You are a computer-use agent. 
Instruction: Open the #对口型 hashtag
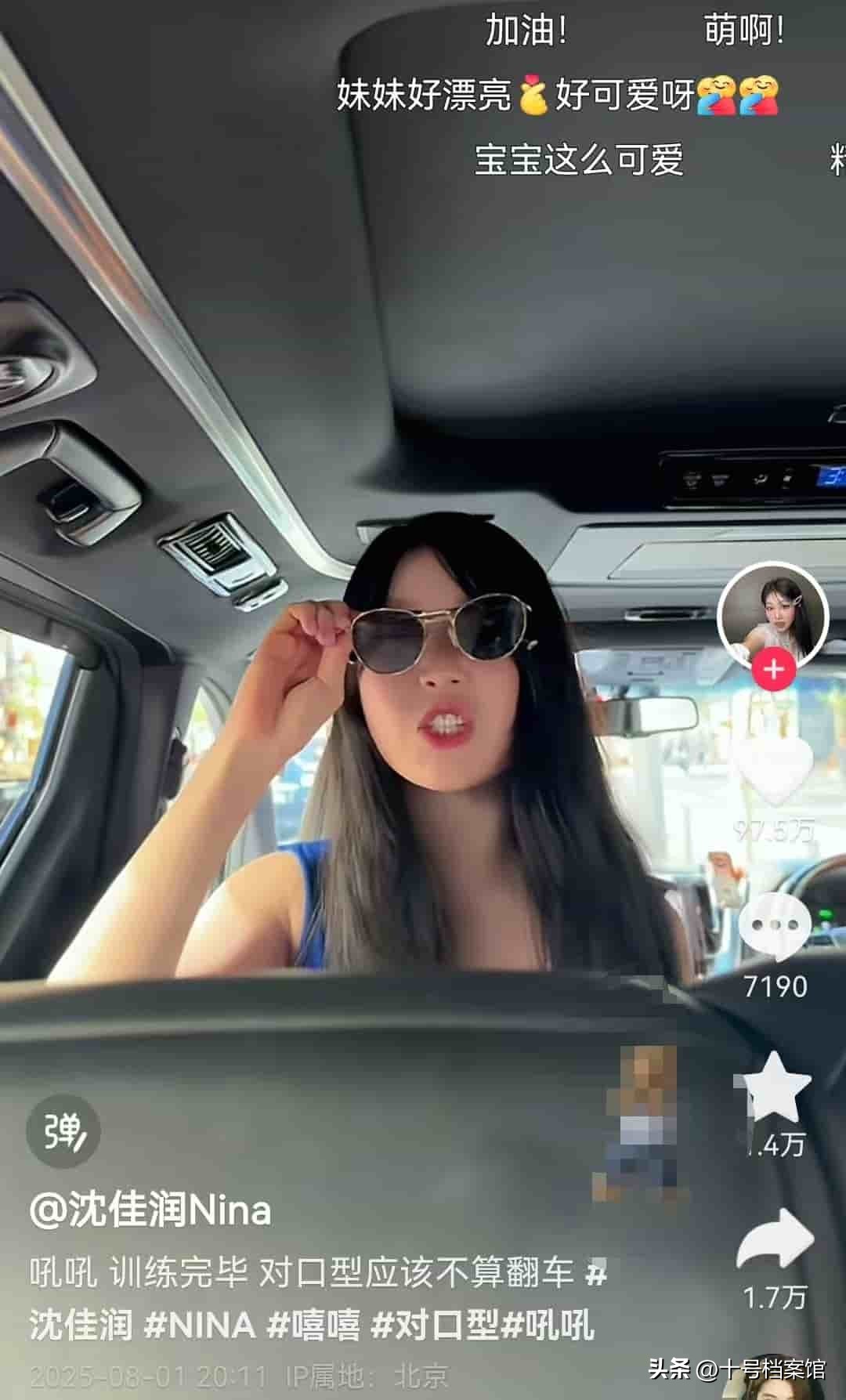435,1326
